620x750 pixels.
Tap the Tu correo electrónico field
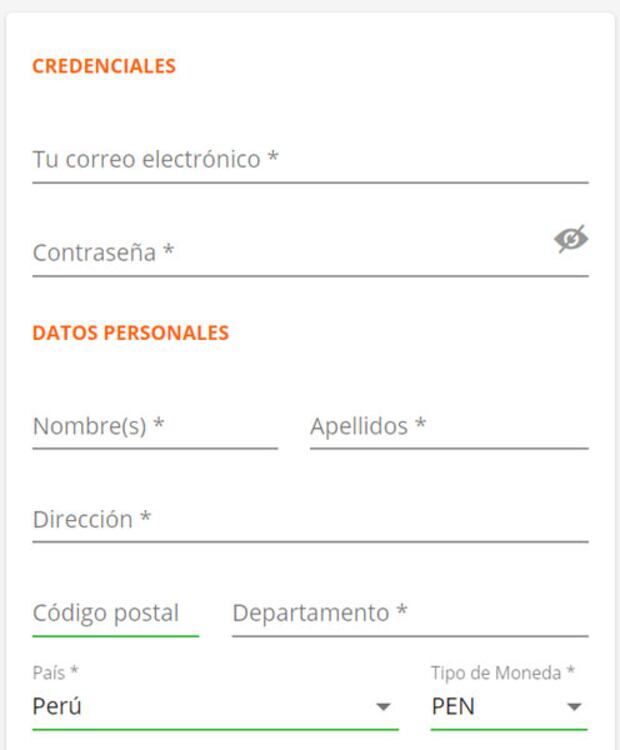[x=310, y=160]
